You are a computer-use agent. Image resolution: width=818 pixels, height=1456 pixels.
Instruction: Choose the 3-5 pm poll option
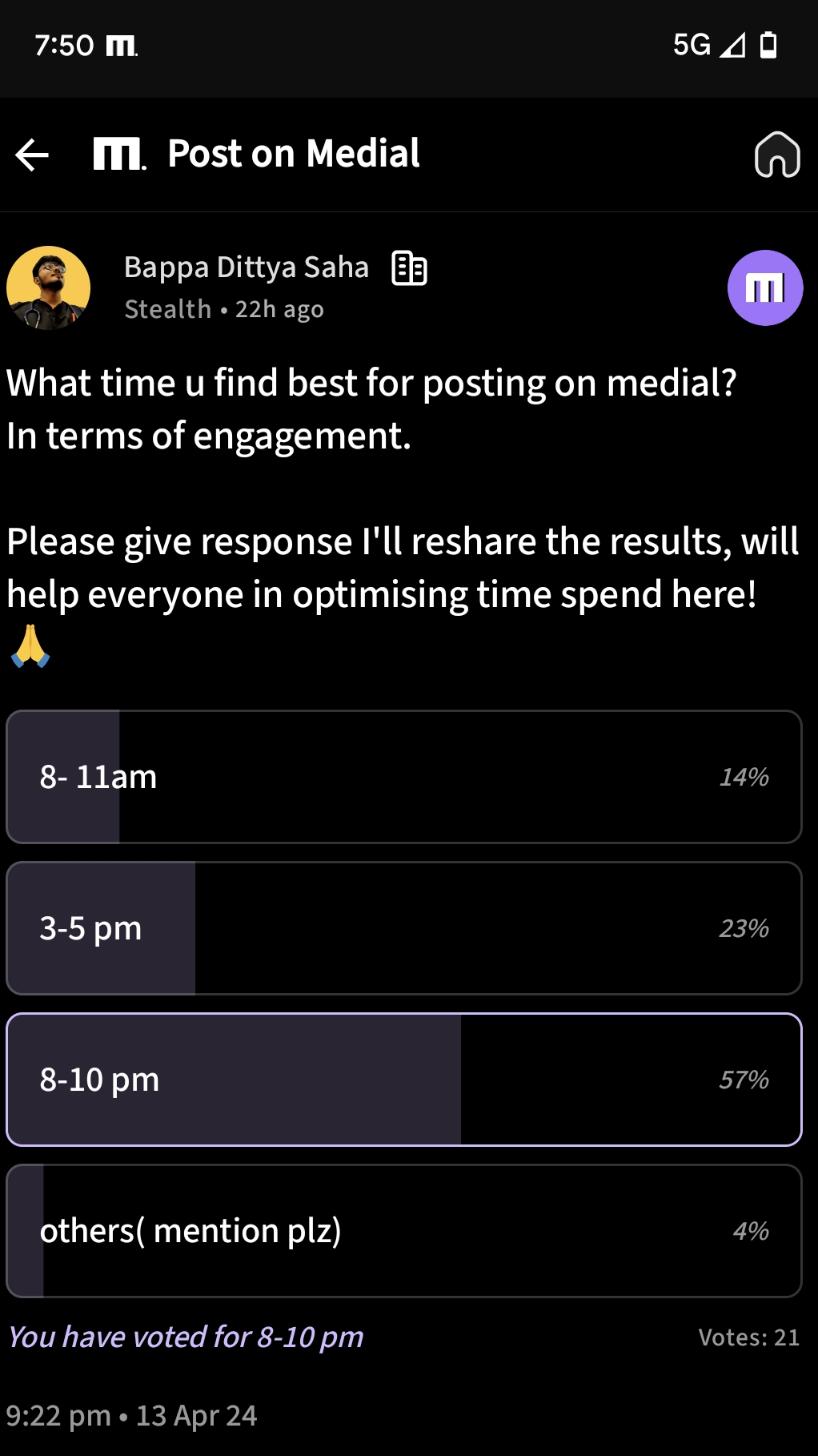coord(404,928)
